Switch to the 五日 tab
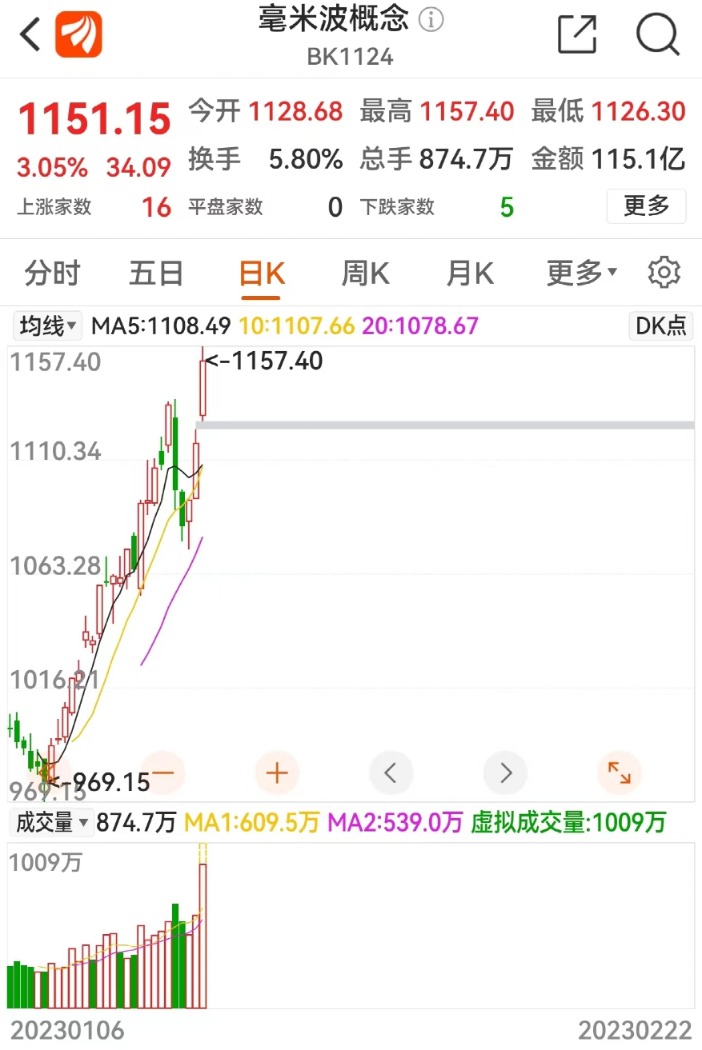The width and height of the screenshot is (702, 1050). [x=156, y=273]
